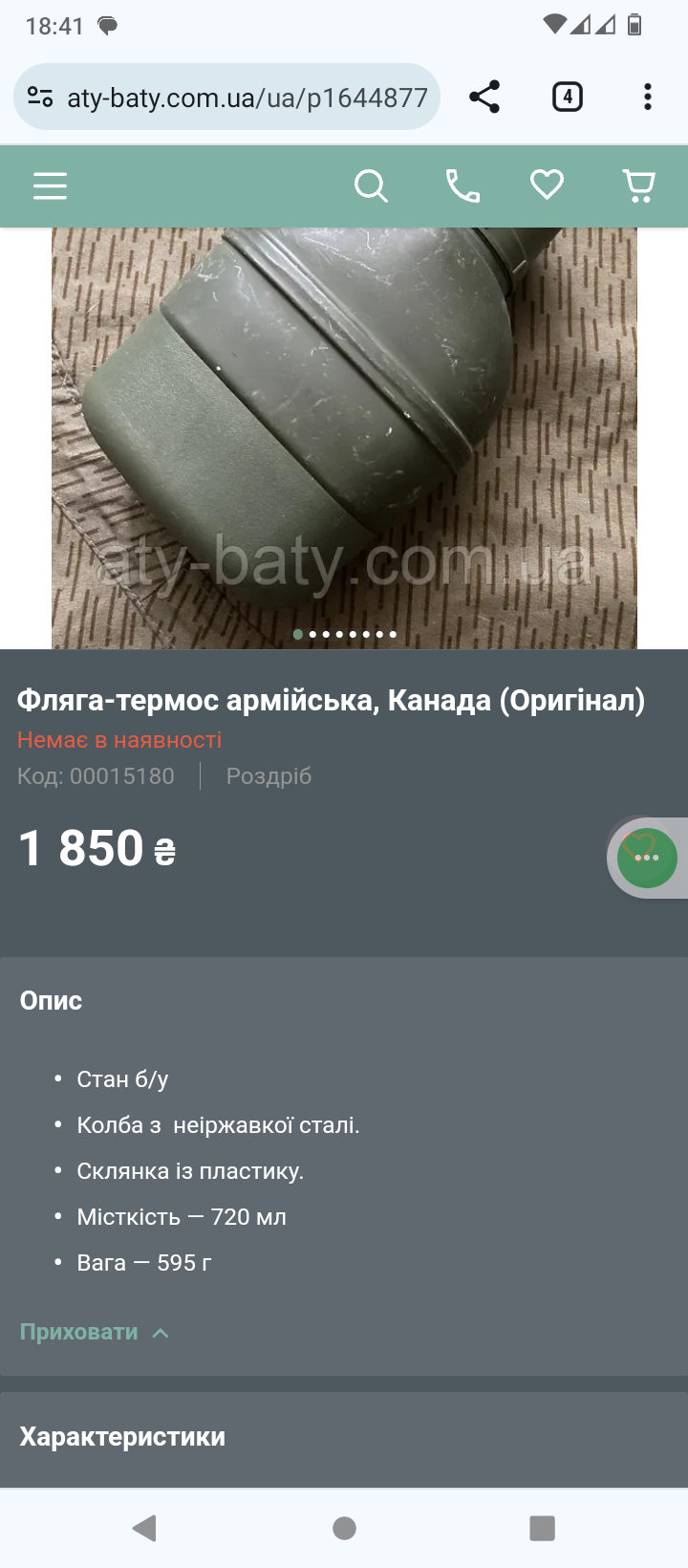Share this page from browser toolbar
The width and height of the screenshot is (688, 1568).
pos(484,97)
